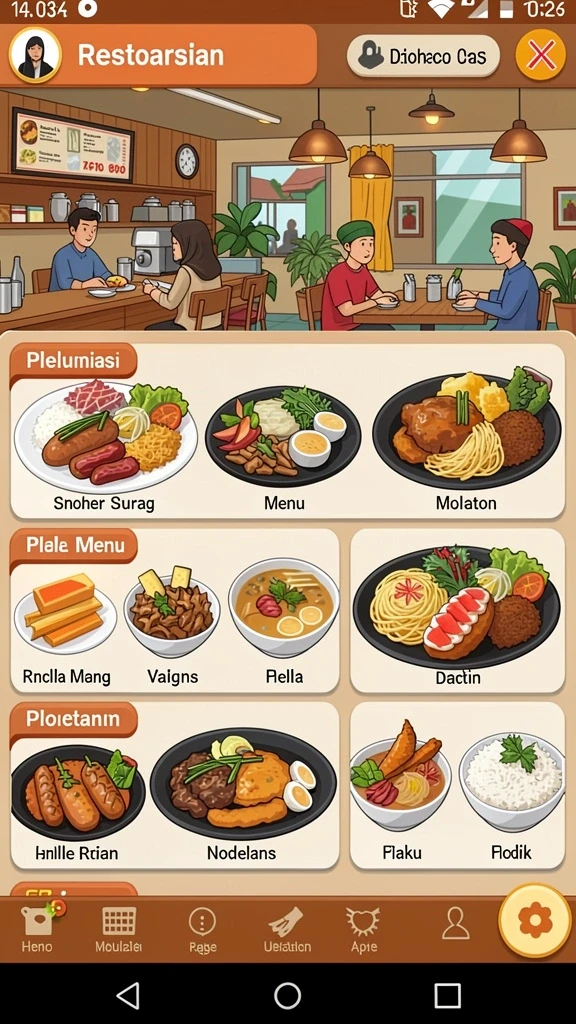Screen dimensions: 576x1024
Task: Choose the Nodelans plate
Action: (x=242, y=797)
